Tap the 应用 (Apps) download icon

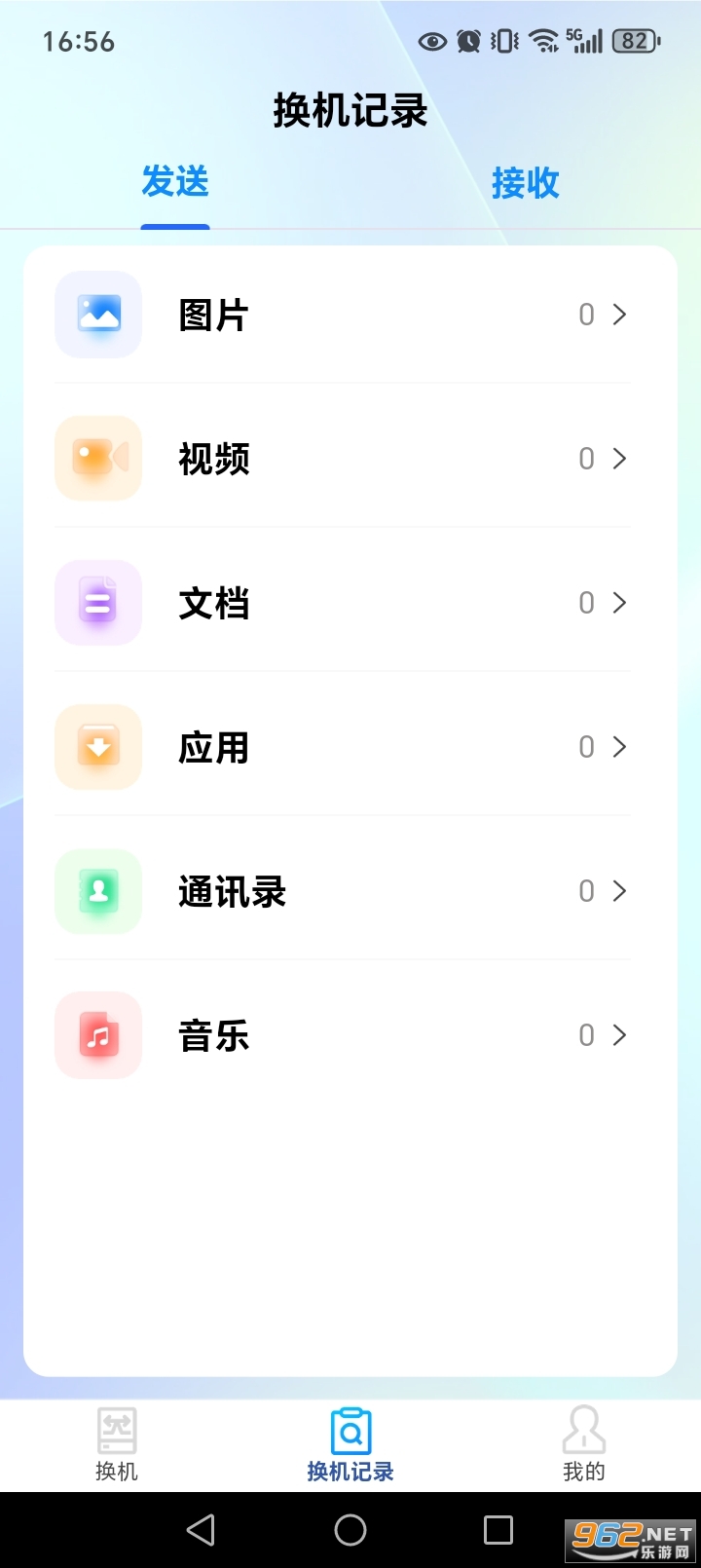[97, 746]
